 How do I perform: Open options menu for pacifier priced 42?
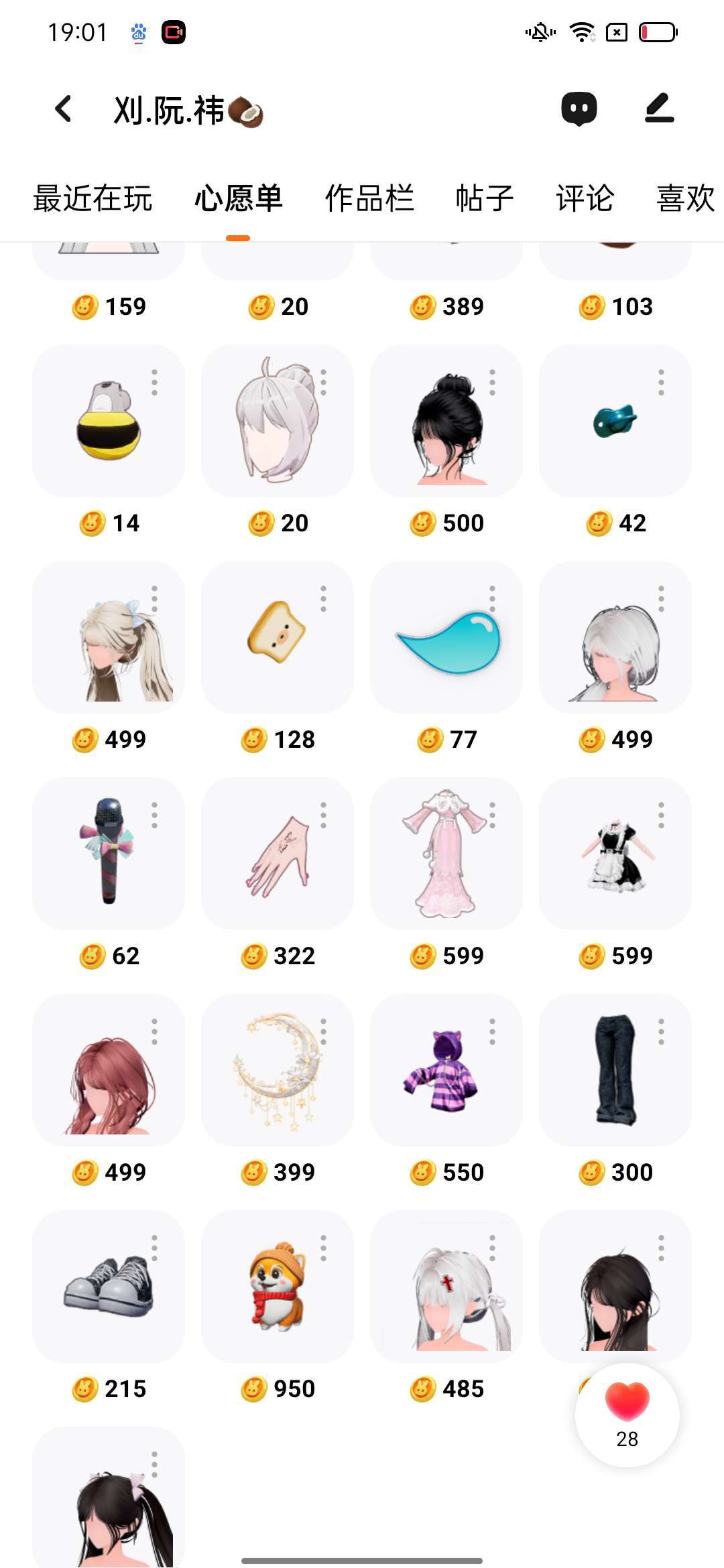pos(661,382)
